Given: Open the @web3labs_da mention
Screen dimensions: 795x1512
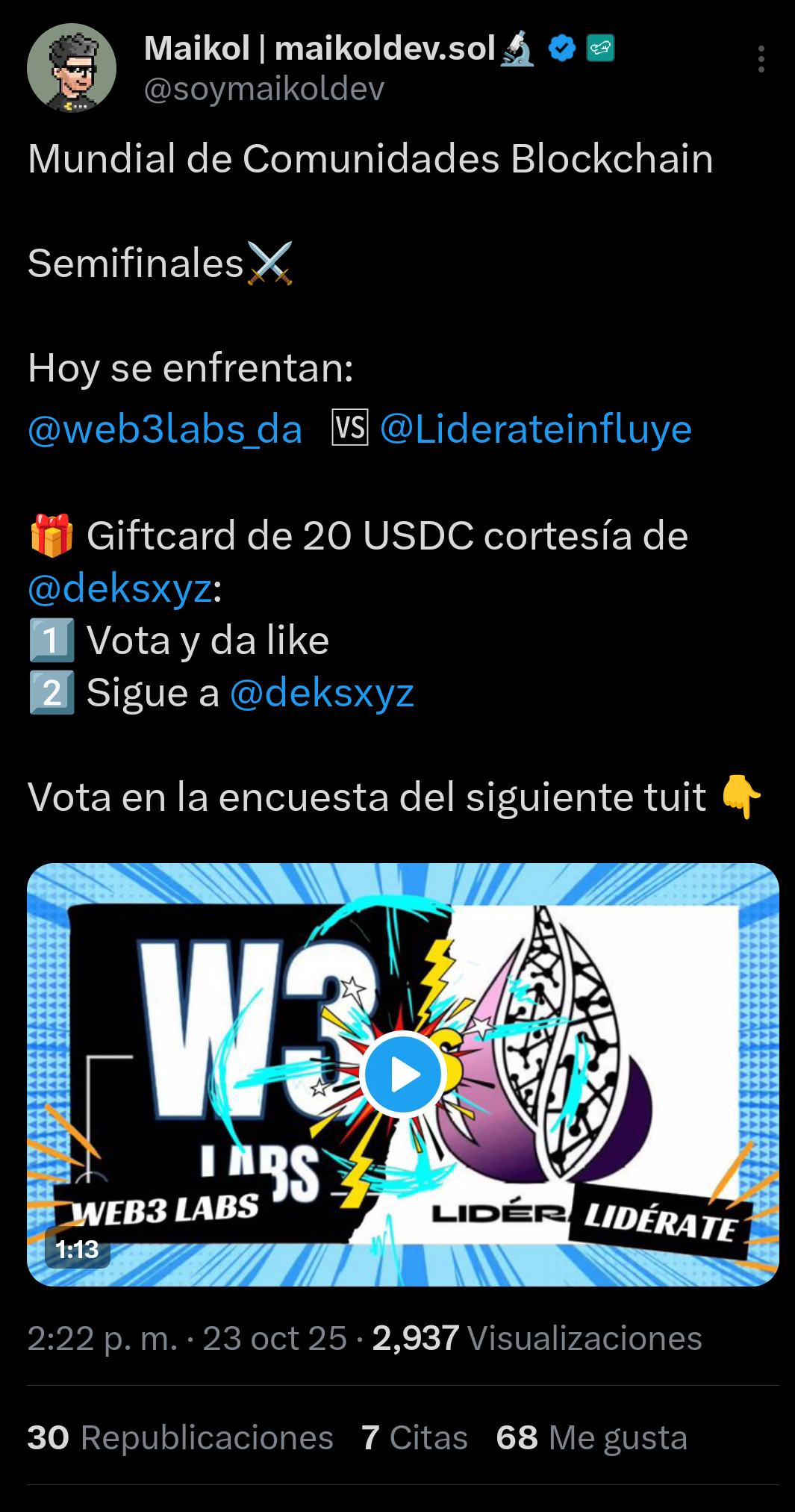Looking at the screenshot, I should [x=165, y=430].
